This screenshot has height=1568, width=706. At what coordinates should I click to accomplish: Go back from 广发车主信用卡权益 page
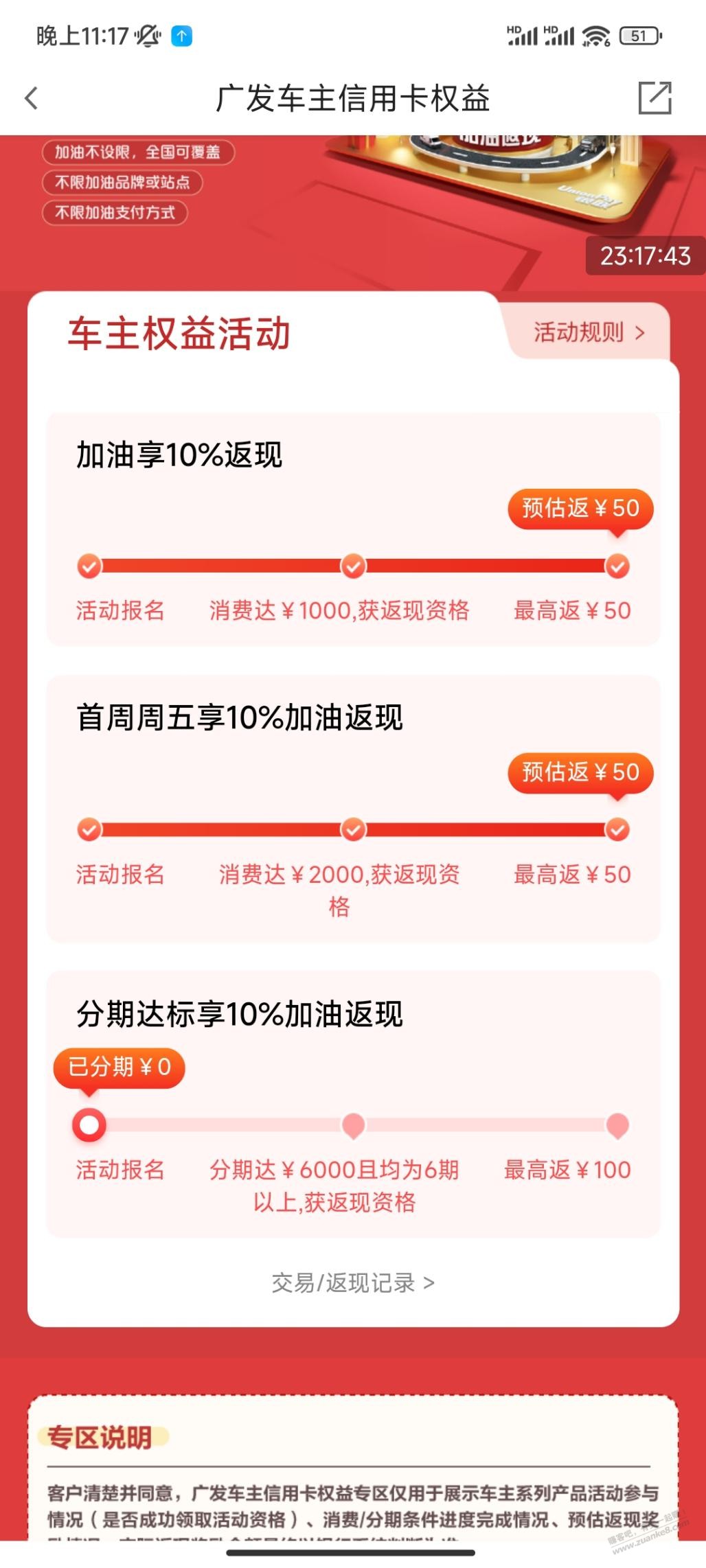(32, 98)
